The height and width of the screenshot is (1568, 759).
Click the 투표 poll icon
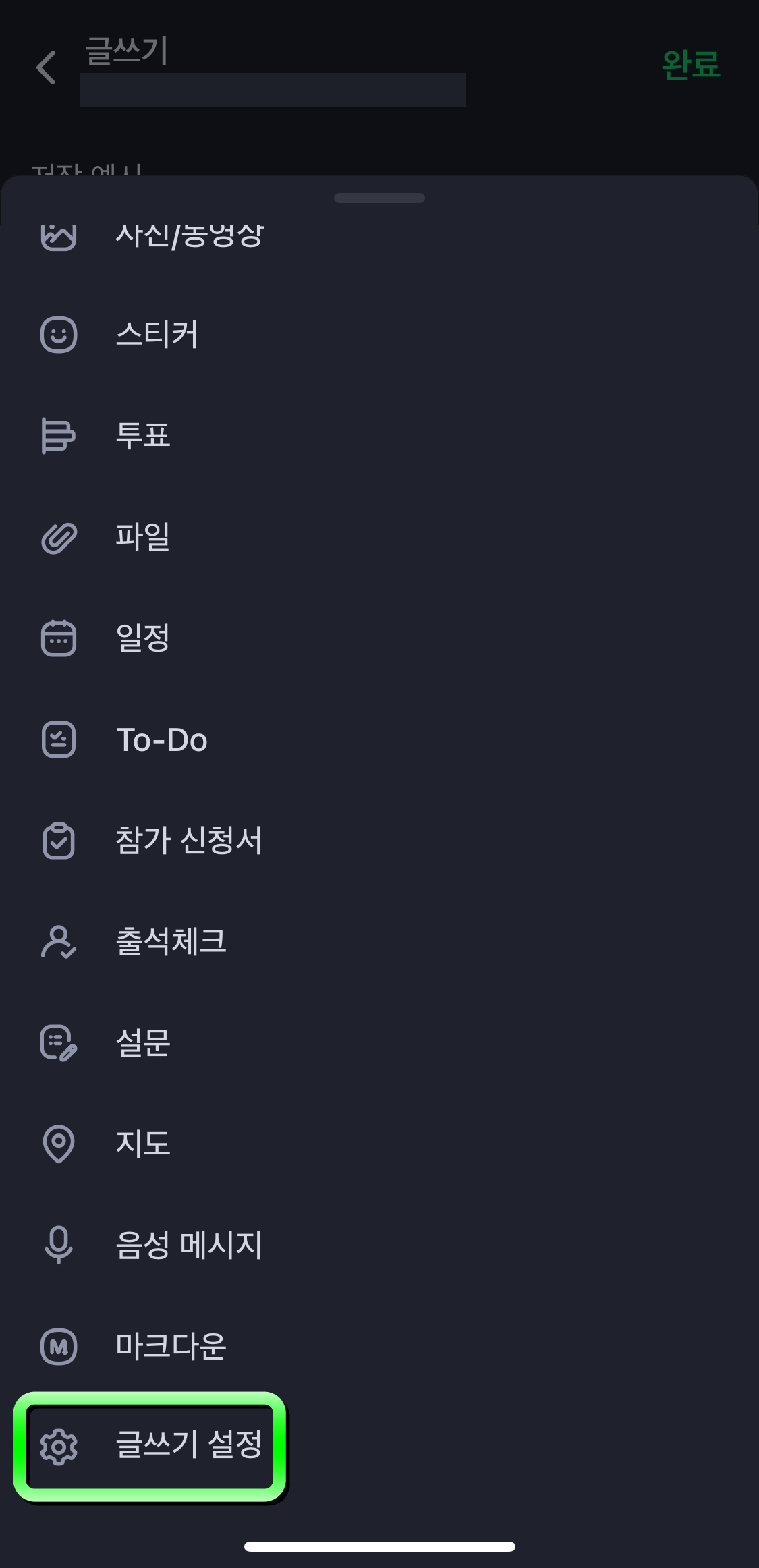pyautogui.click(x=59, y=436)
